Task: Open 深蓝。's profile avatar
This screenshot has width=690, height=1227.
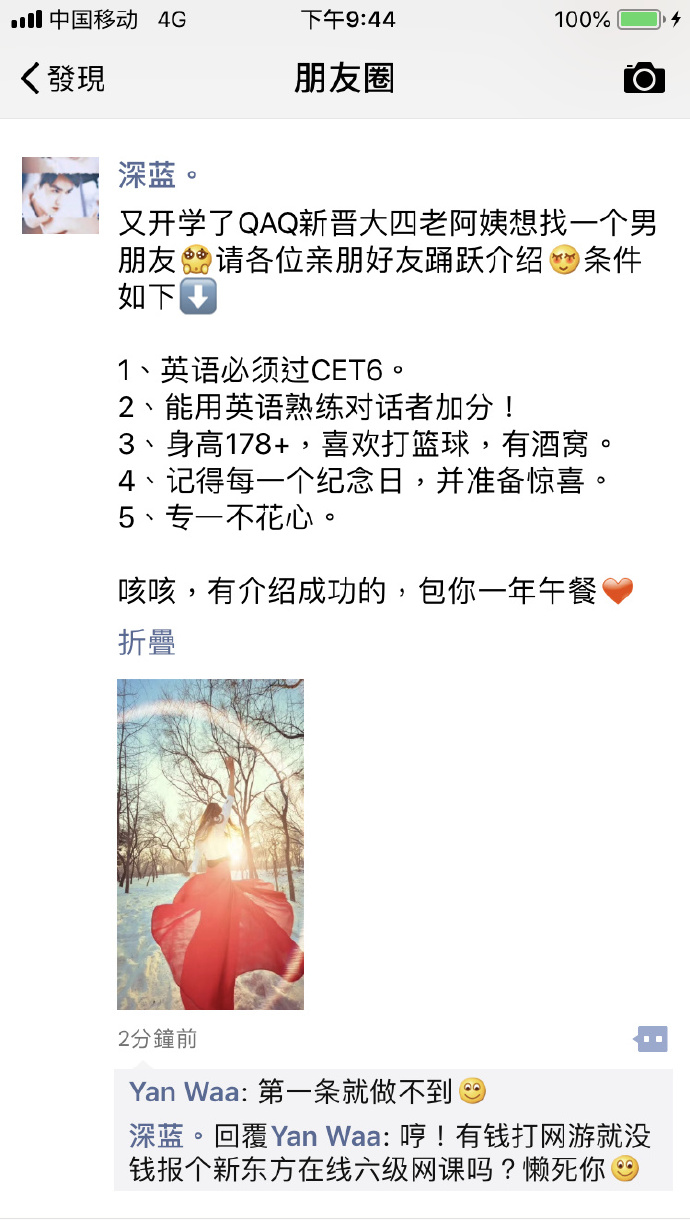Action: [60, 195]
